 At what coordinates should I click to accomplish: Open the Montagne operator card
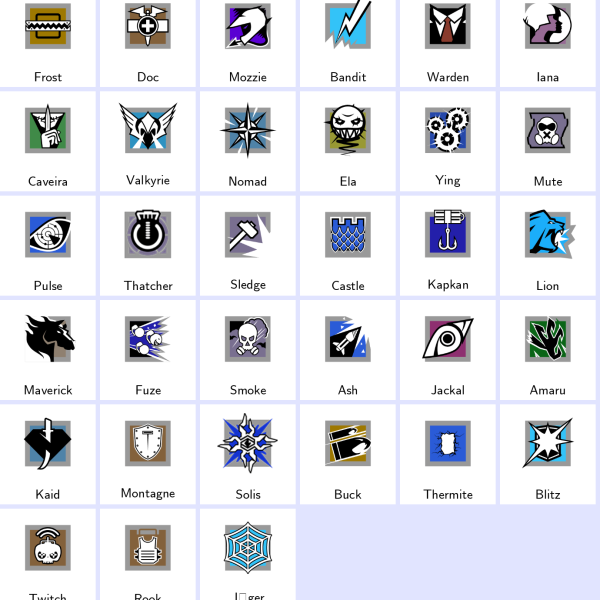tap(148, 453)
